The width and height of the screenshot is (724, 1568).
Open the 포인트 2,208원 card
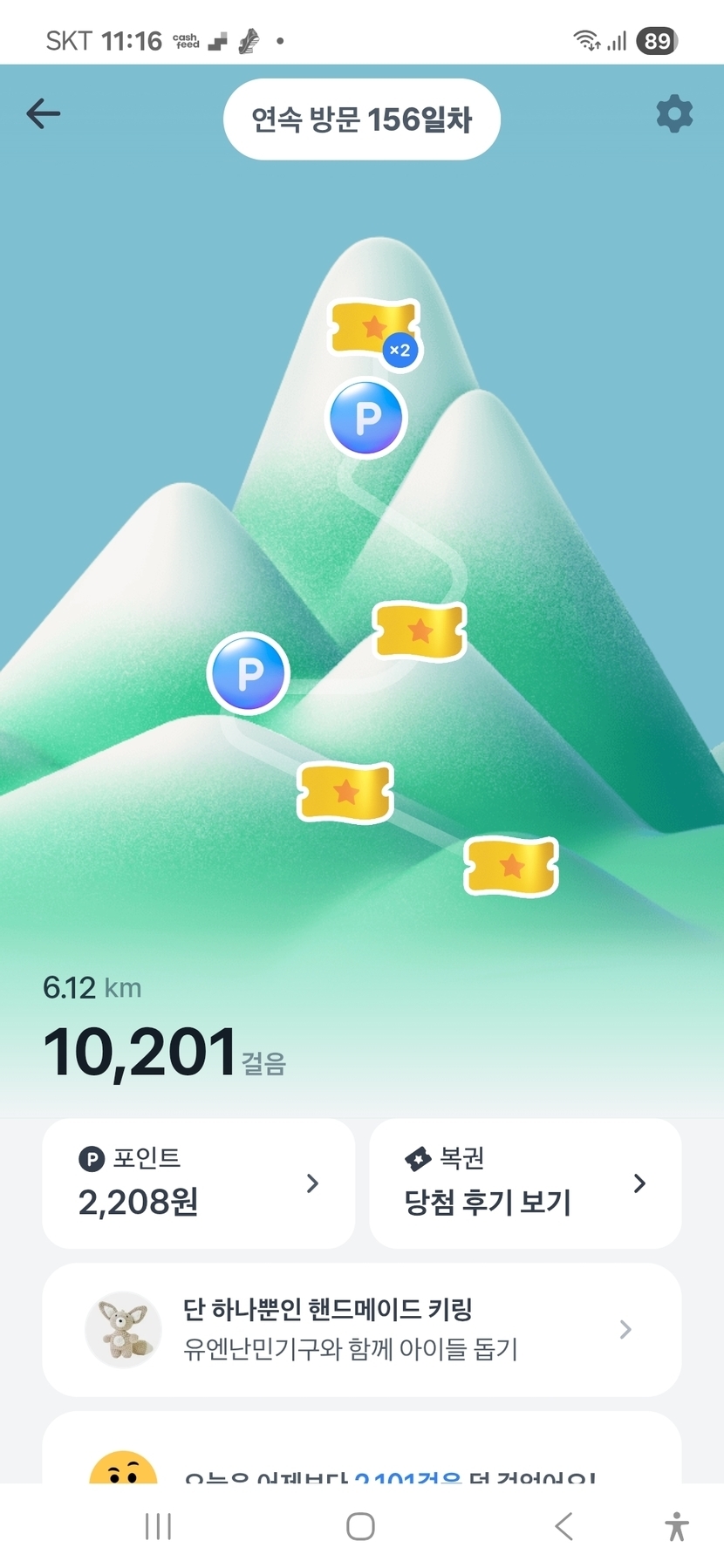198,1183
